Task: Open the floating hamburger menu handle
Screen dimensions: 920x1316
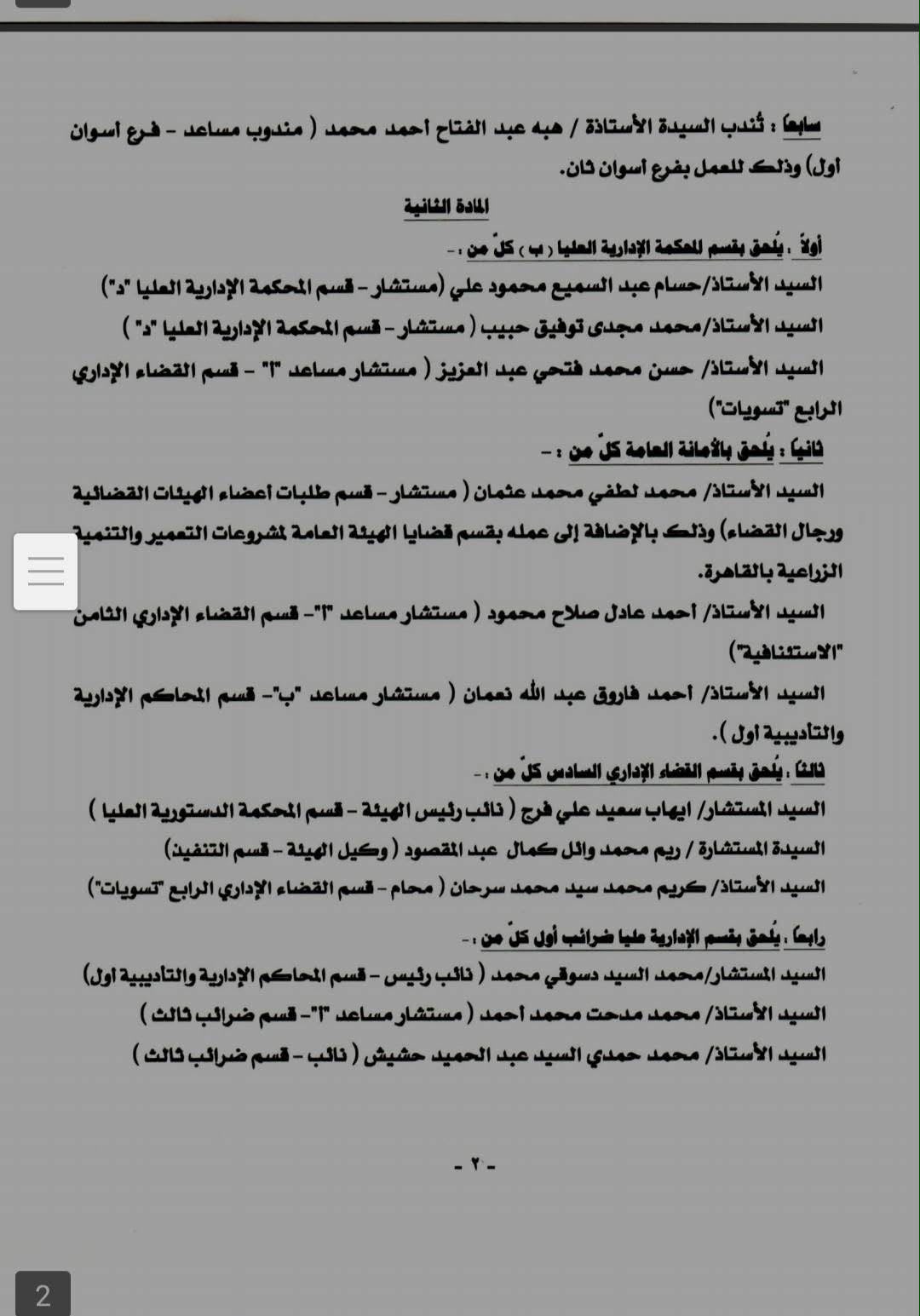Action: [x=46, y=572]
